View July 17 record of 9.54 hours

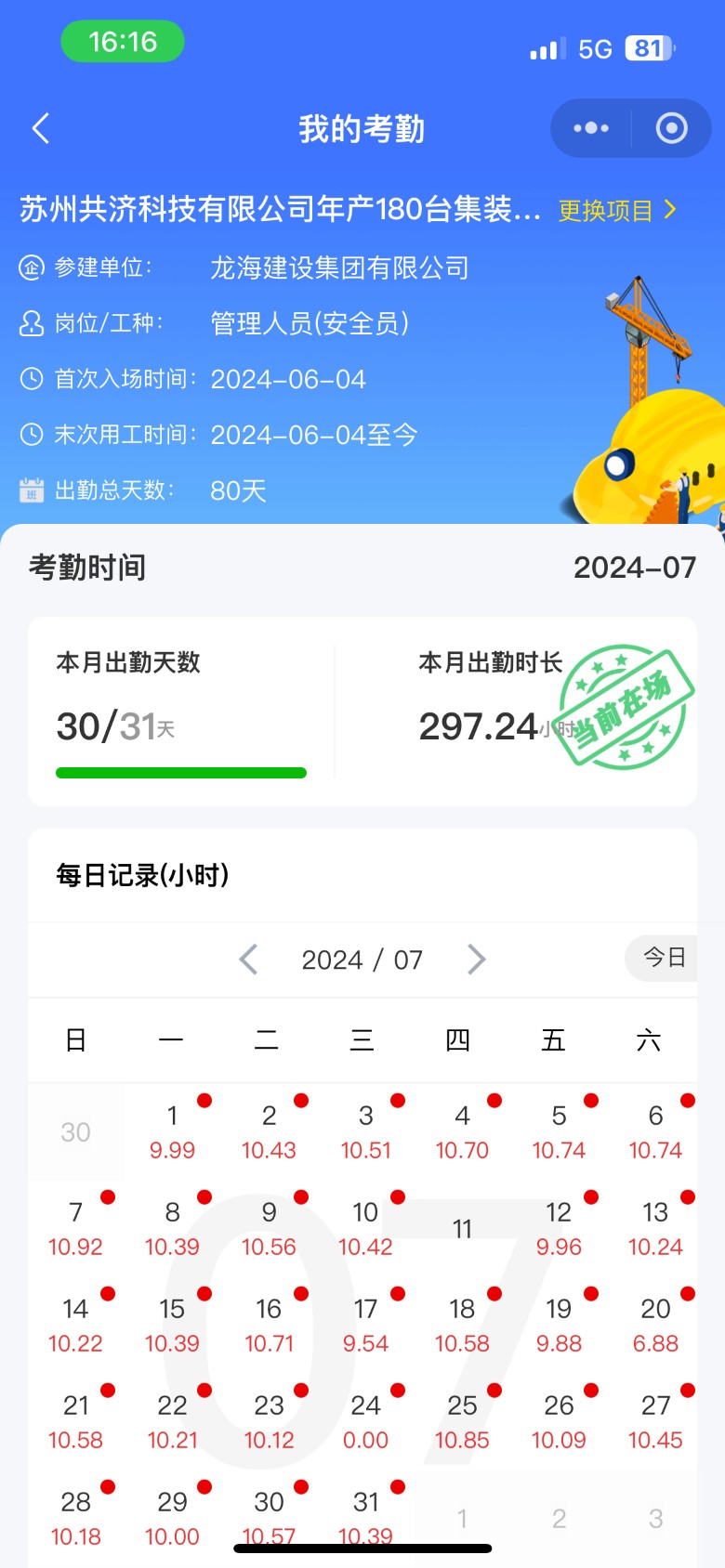point(365,1325)
